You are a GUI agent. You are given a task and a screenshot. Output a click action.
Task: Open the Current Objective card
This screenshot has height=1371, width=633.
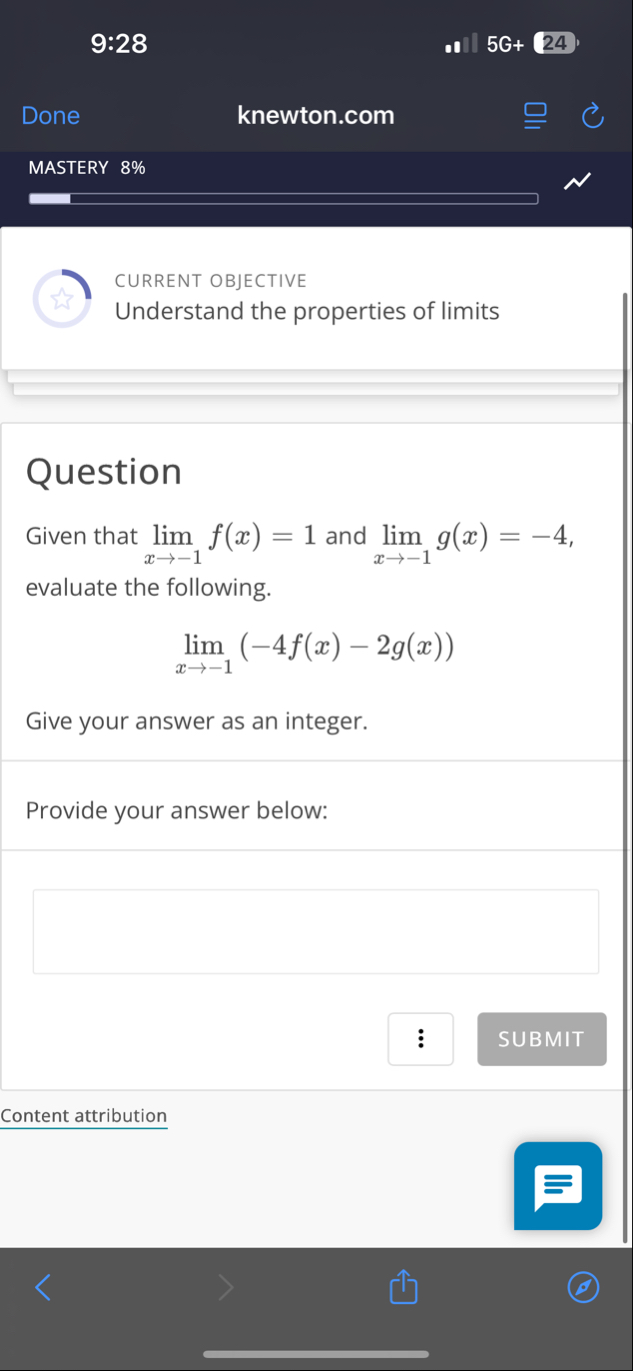(316, 299)
